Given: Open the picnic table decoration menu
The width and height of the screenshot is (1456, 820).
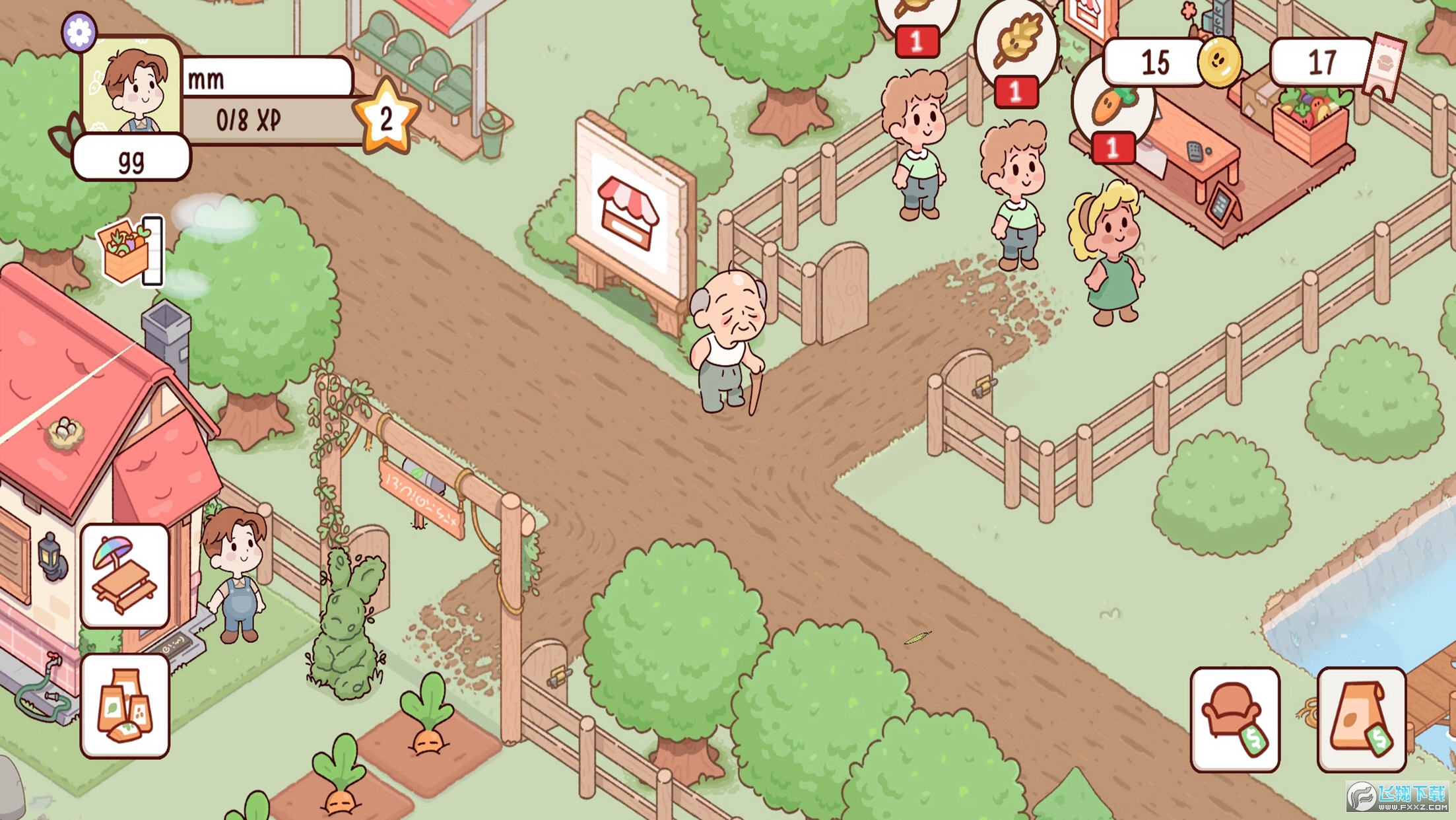Looking at the screenshot, I should click(x=125, y=575).
